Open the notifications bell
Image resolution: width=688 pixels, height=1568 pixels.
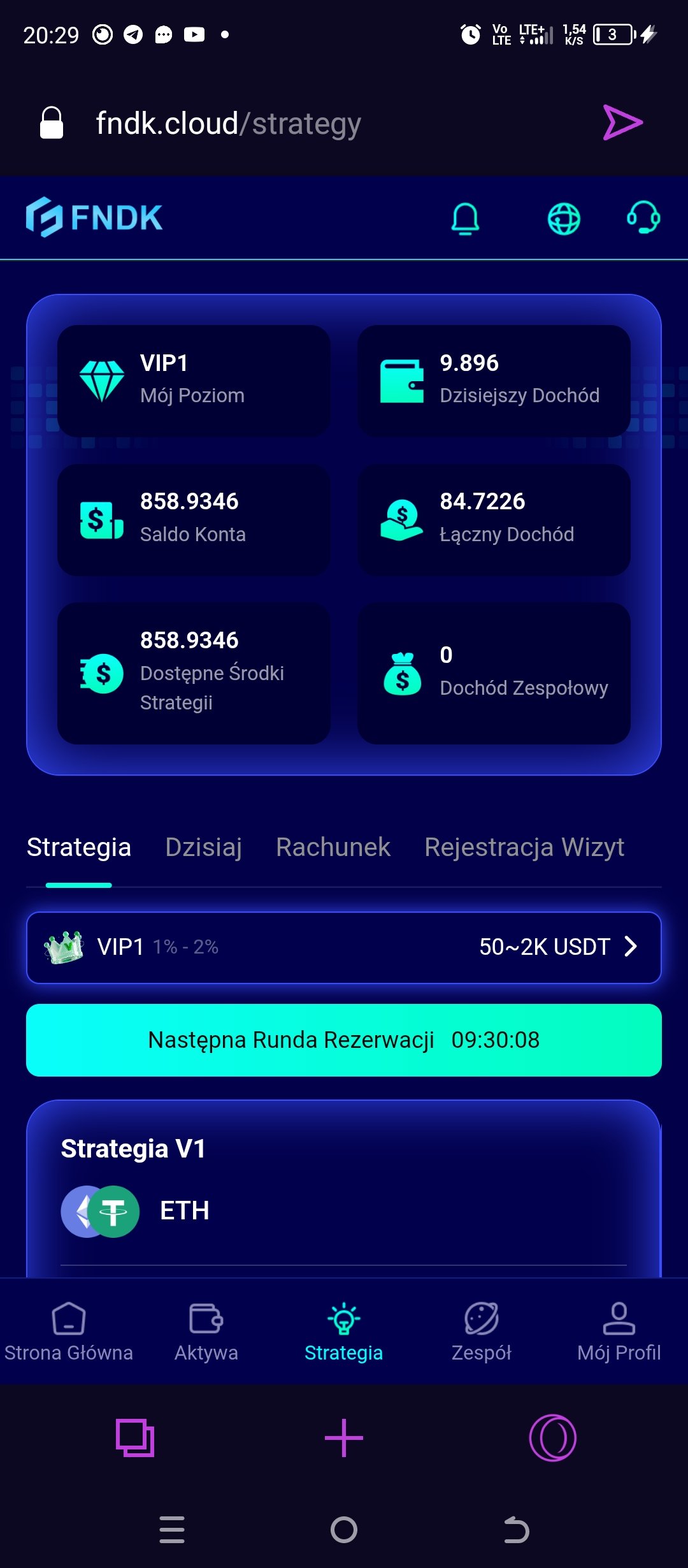[465, 219]
